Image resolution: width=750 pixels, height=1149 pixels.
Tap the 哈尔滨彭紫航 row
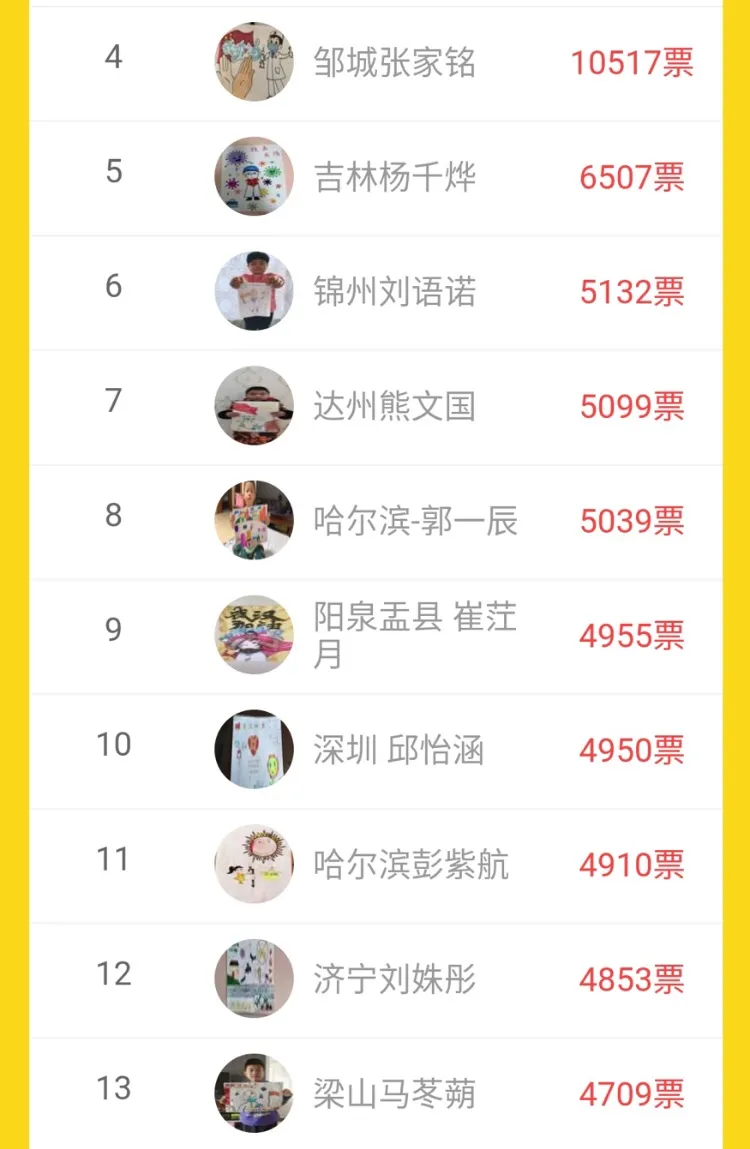[410, 864]
